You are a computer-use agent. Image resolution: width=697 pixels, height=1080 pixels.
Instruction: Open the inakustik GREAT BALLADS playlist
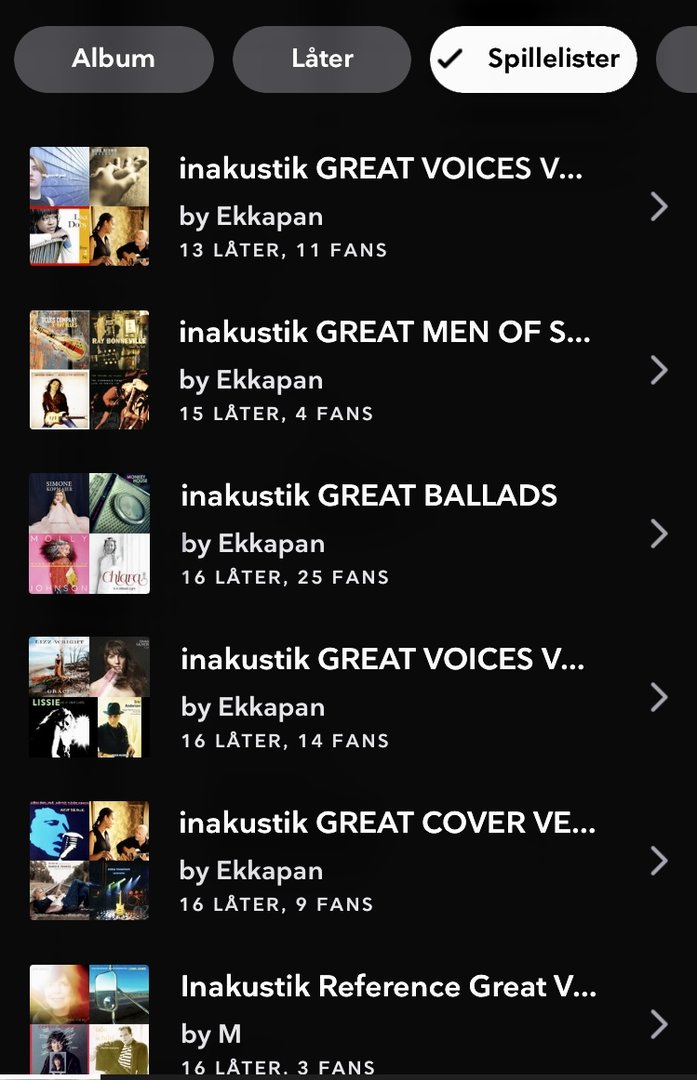click(368, 534)
